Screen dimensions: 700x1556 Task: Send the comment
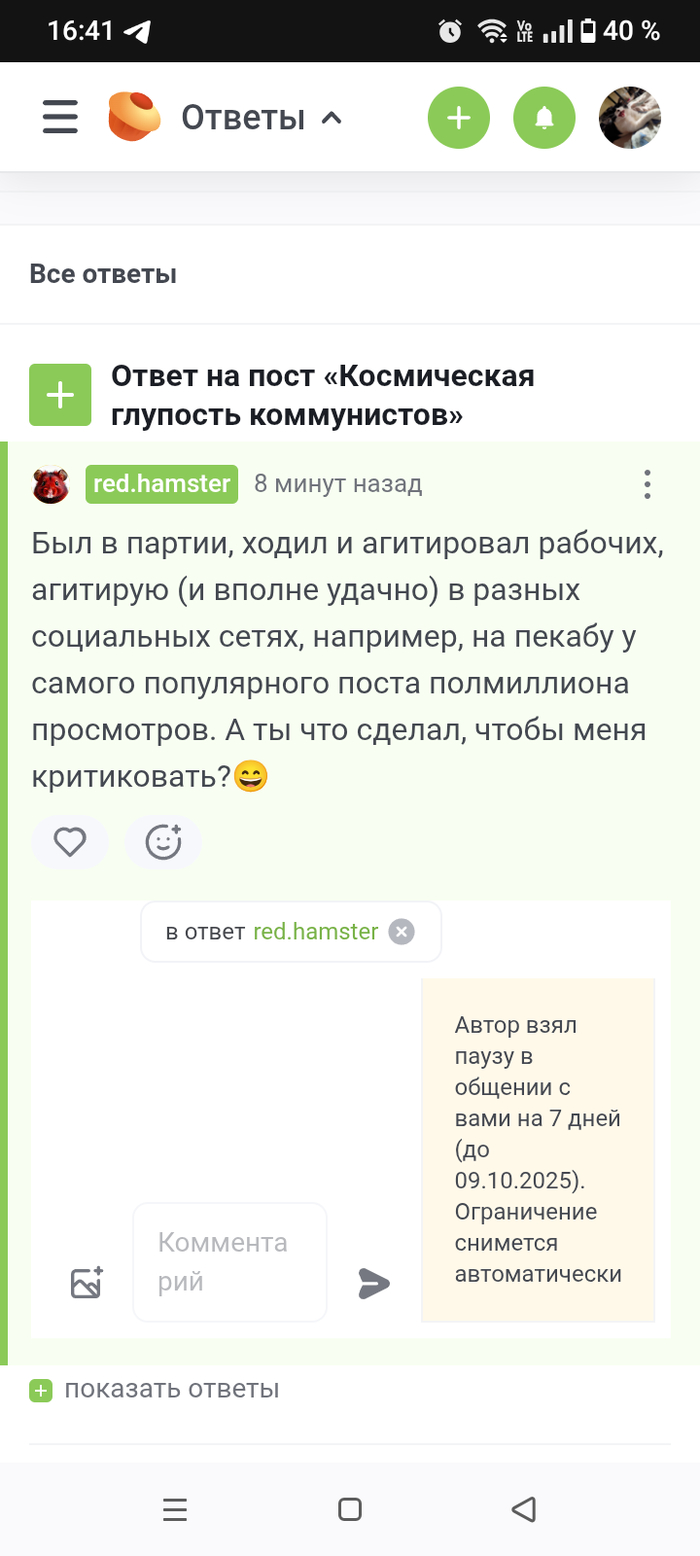pyautogui.click(x=374, y=1283)
